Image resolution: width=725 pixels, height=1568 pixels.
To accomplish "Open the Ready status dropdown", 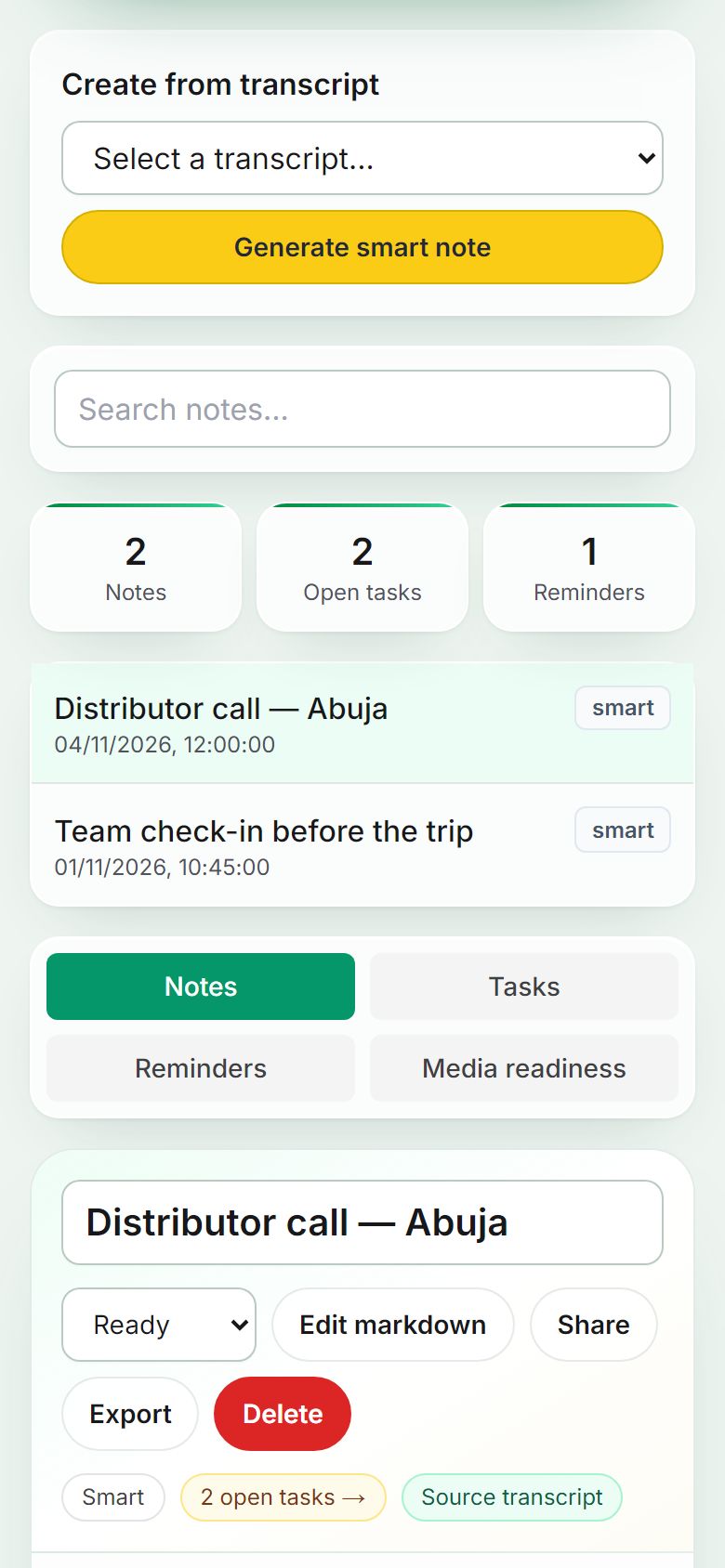I will pyautogui.click(x=159, y=1325).
